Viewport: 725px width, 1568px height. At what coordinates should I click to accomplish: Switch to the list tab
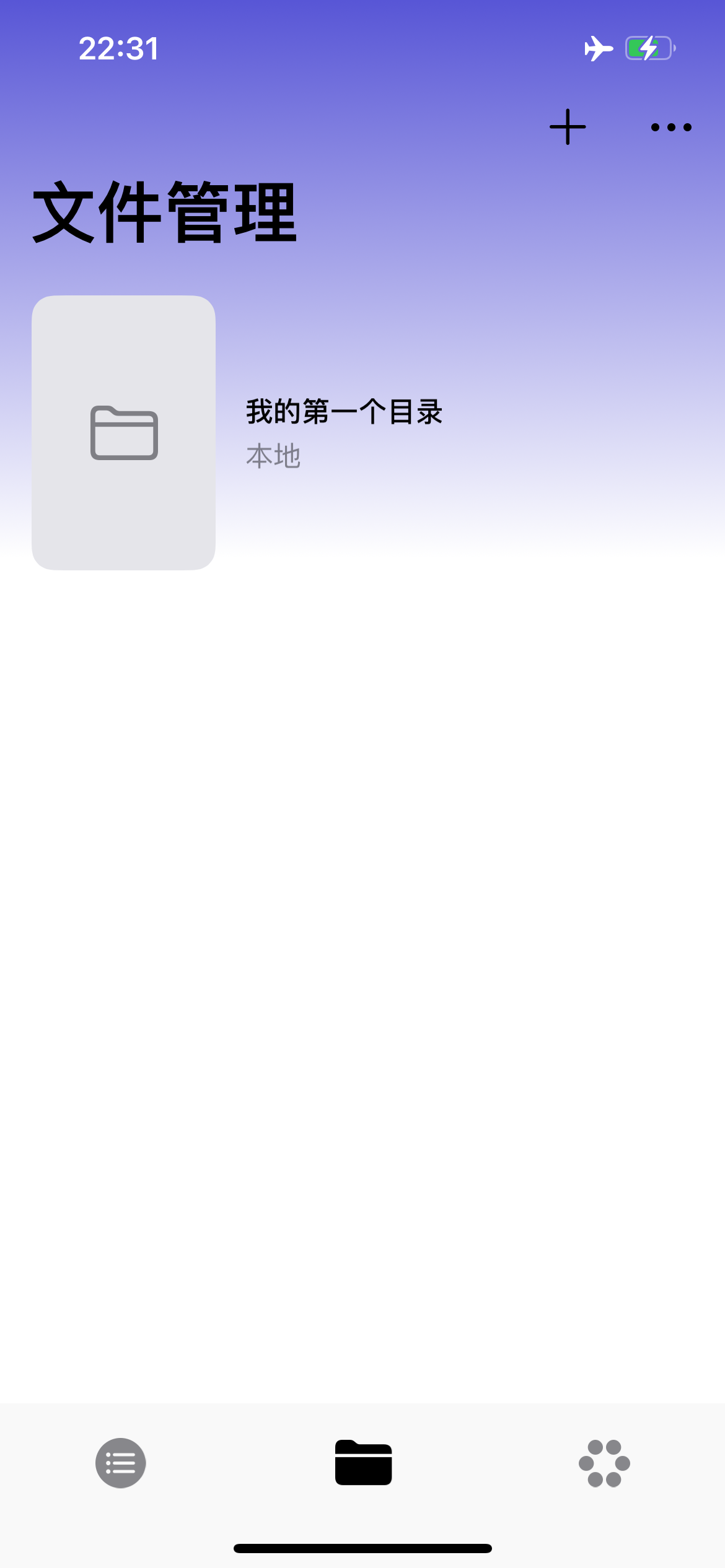(121, 1463)
